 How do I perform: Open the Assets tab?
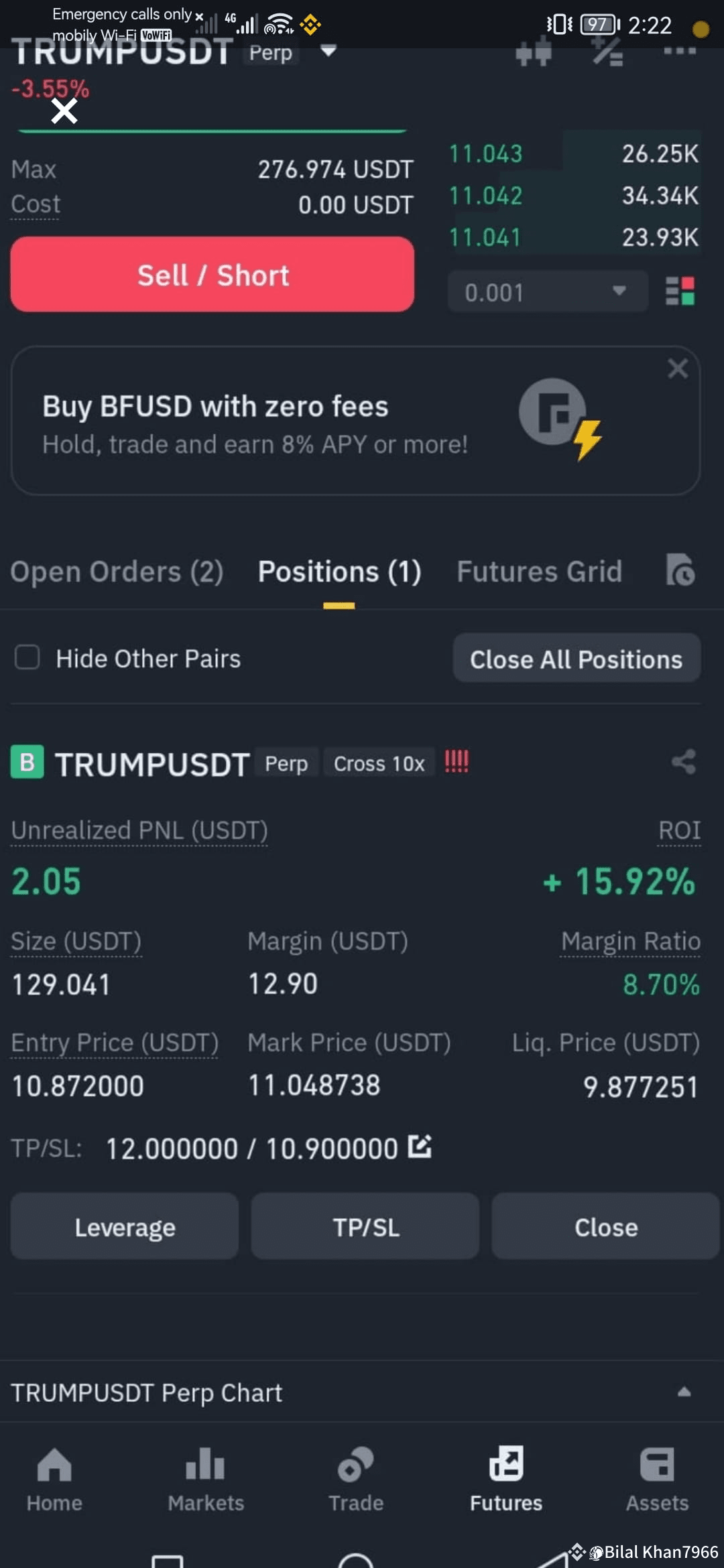657,1479
